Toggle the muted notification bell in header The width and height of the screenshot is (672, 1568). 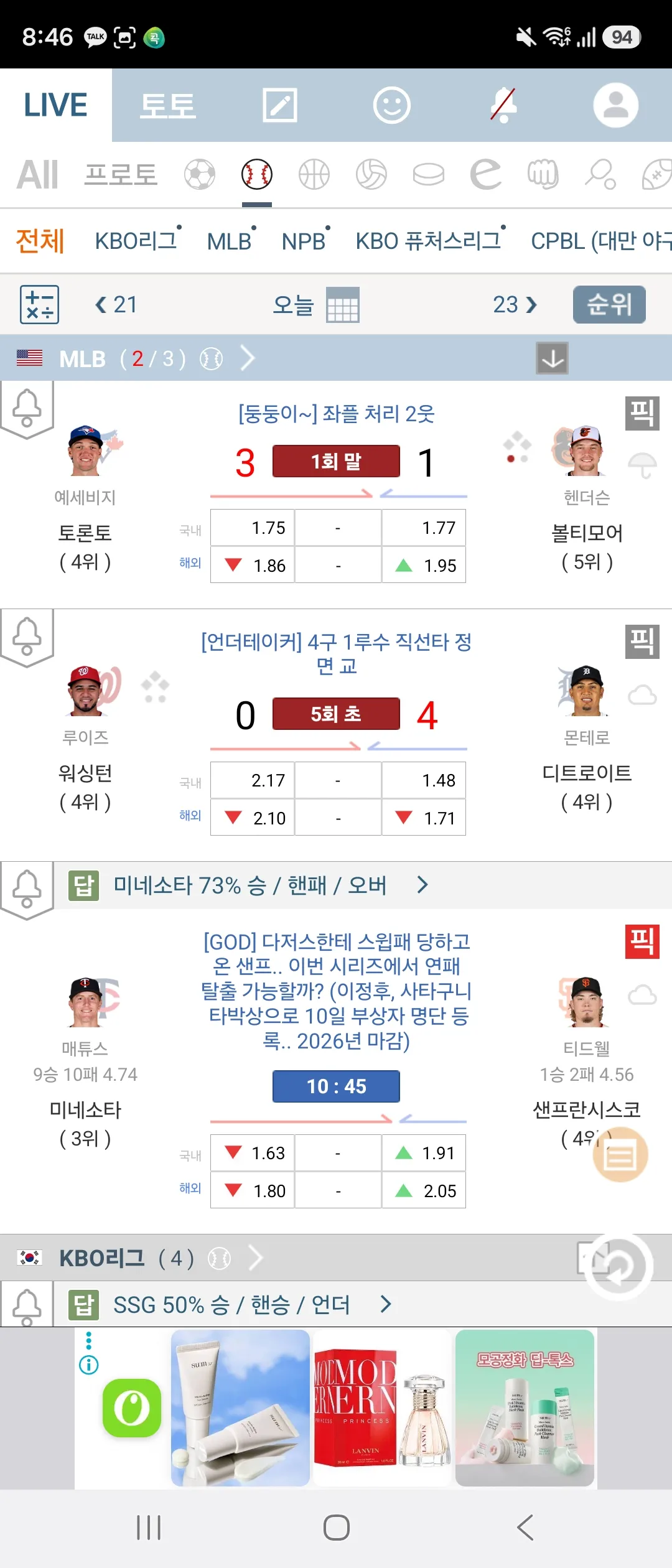pyautogui.click(x=503, y=105)
